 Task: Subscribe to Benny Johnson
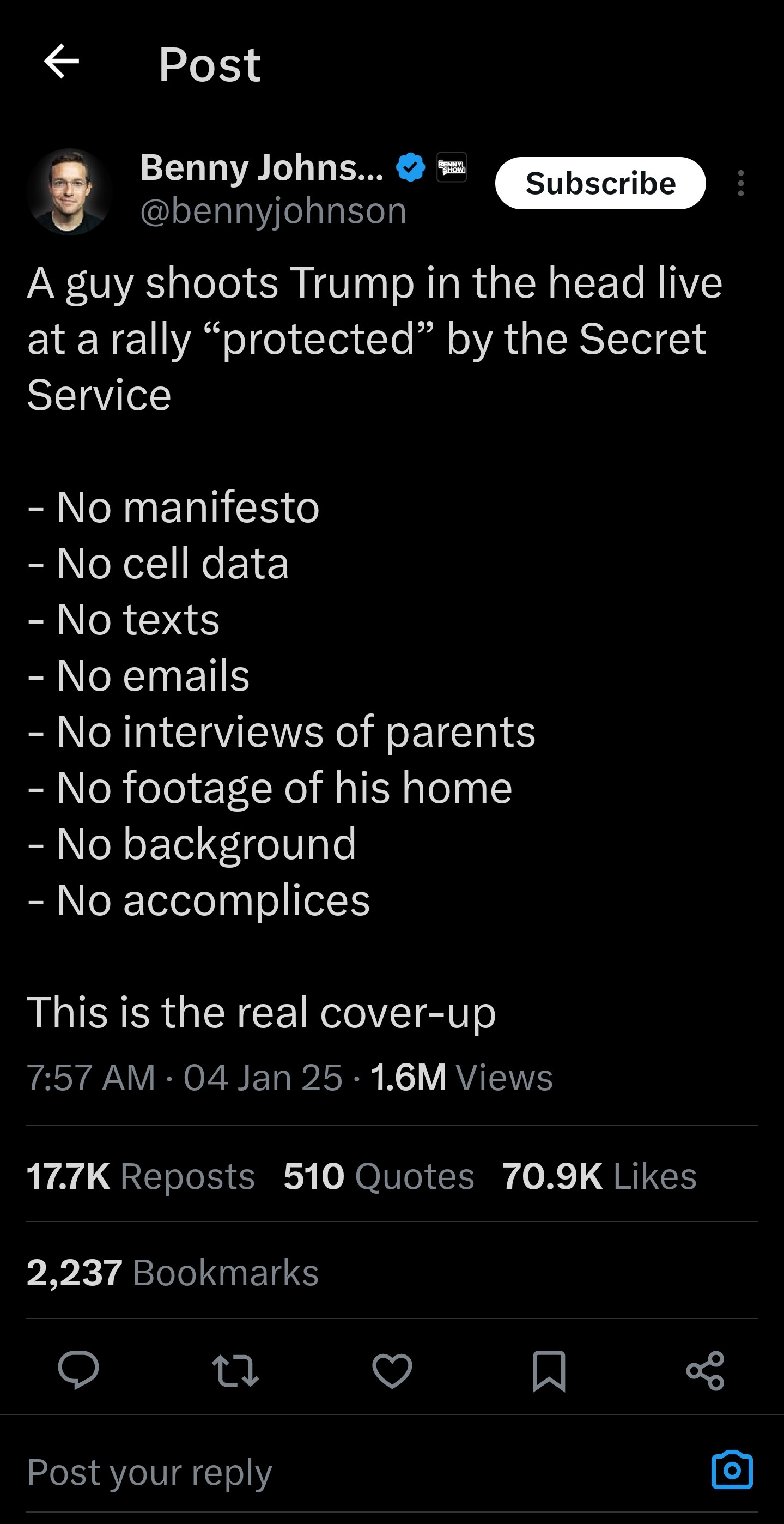(x=600, y=183)
